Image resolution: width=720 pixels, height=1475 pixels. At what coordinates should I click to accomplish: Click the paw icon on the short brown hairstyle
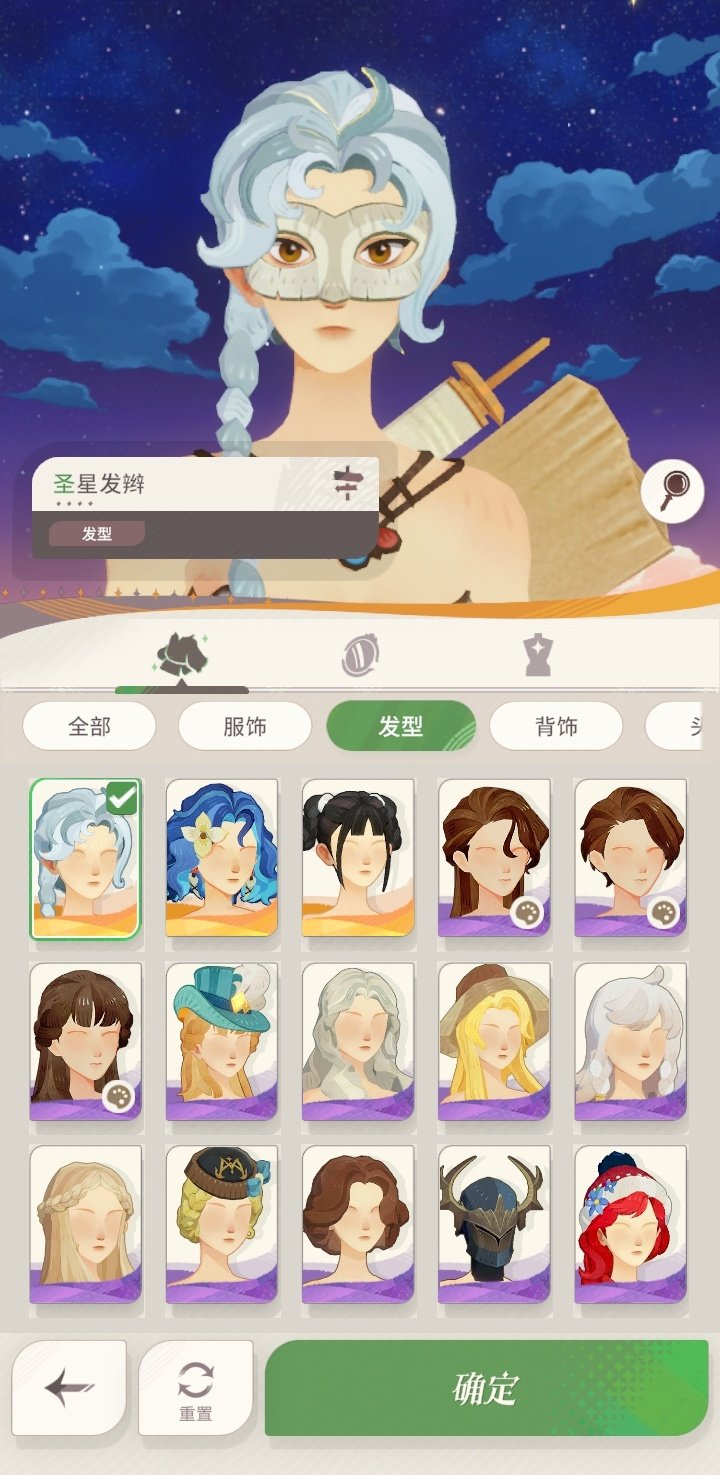tap(663, 911)
